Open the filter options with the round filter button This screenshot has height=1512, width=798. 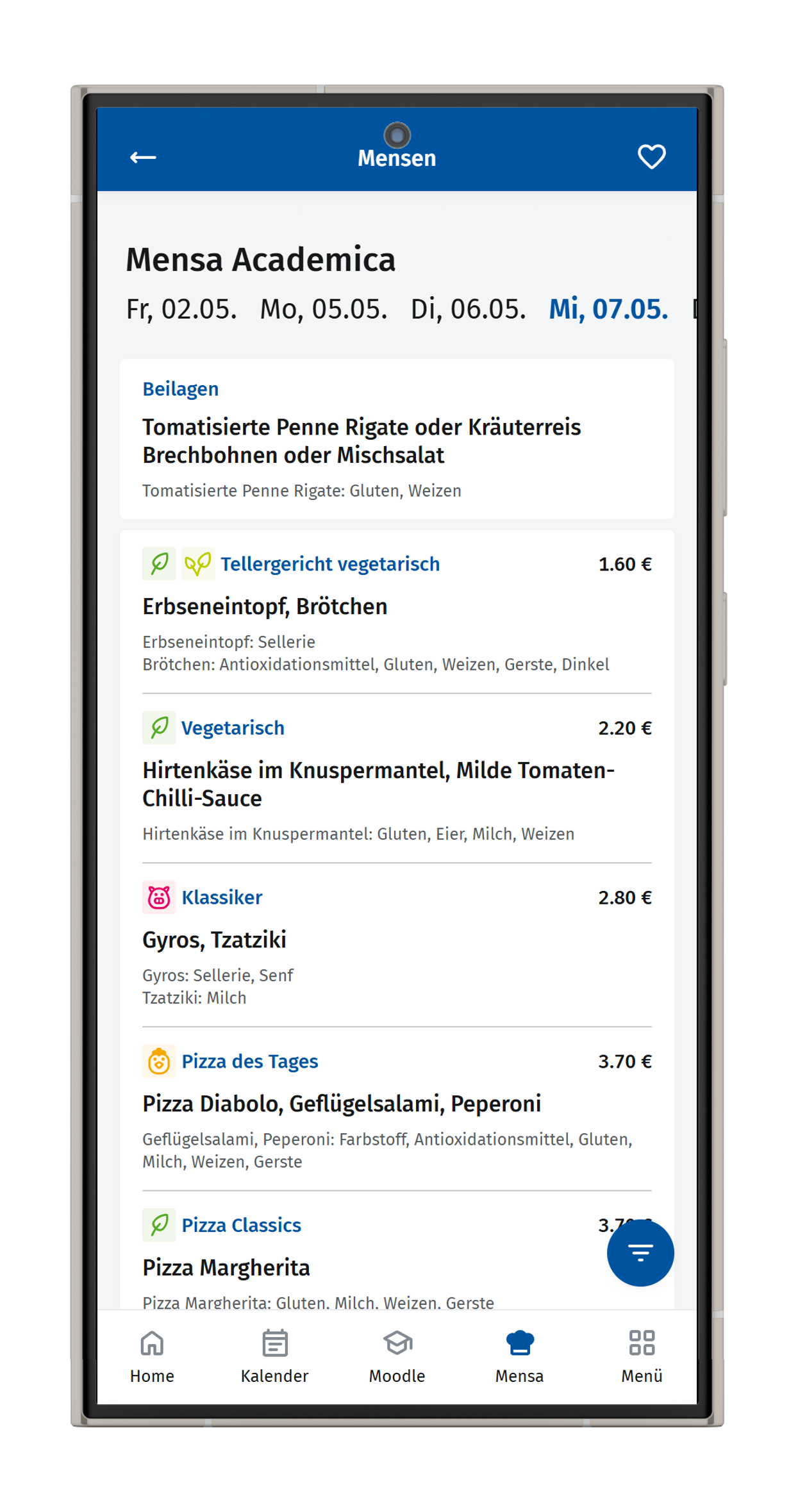640,1253
